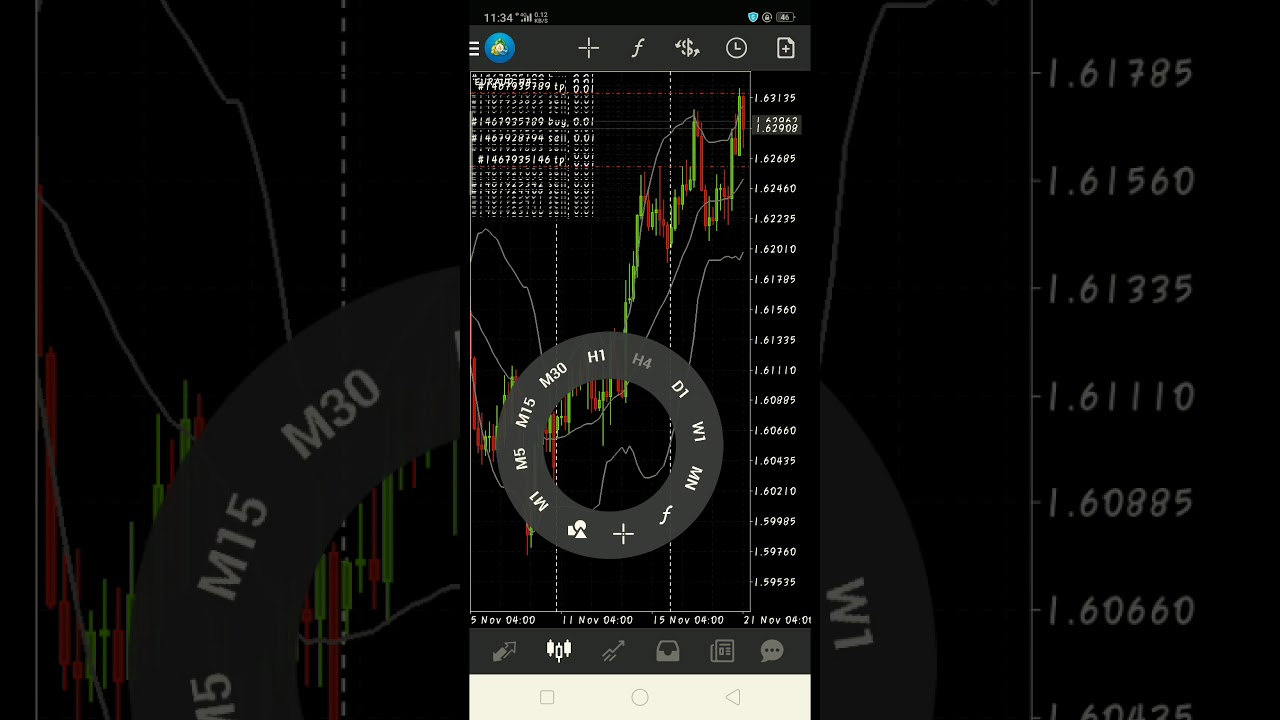This screenshot has width=1280, height=720.
Task: Choose the MN monthly timeframe
Action: coord(692,478)
